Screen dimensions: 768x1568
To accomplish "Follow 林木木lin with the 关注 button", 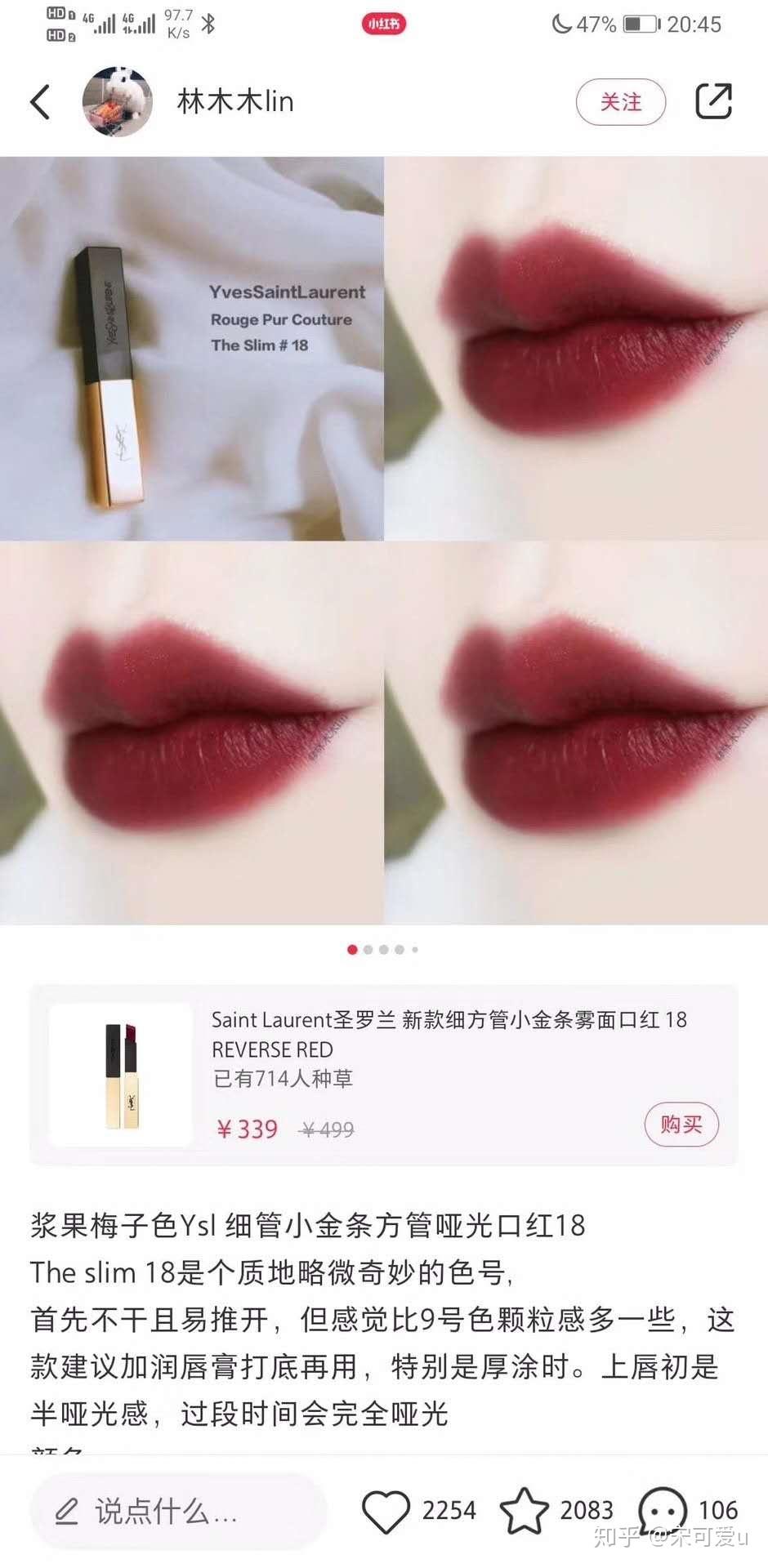I will click(621, 102).
